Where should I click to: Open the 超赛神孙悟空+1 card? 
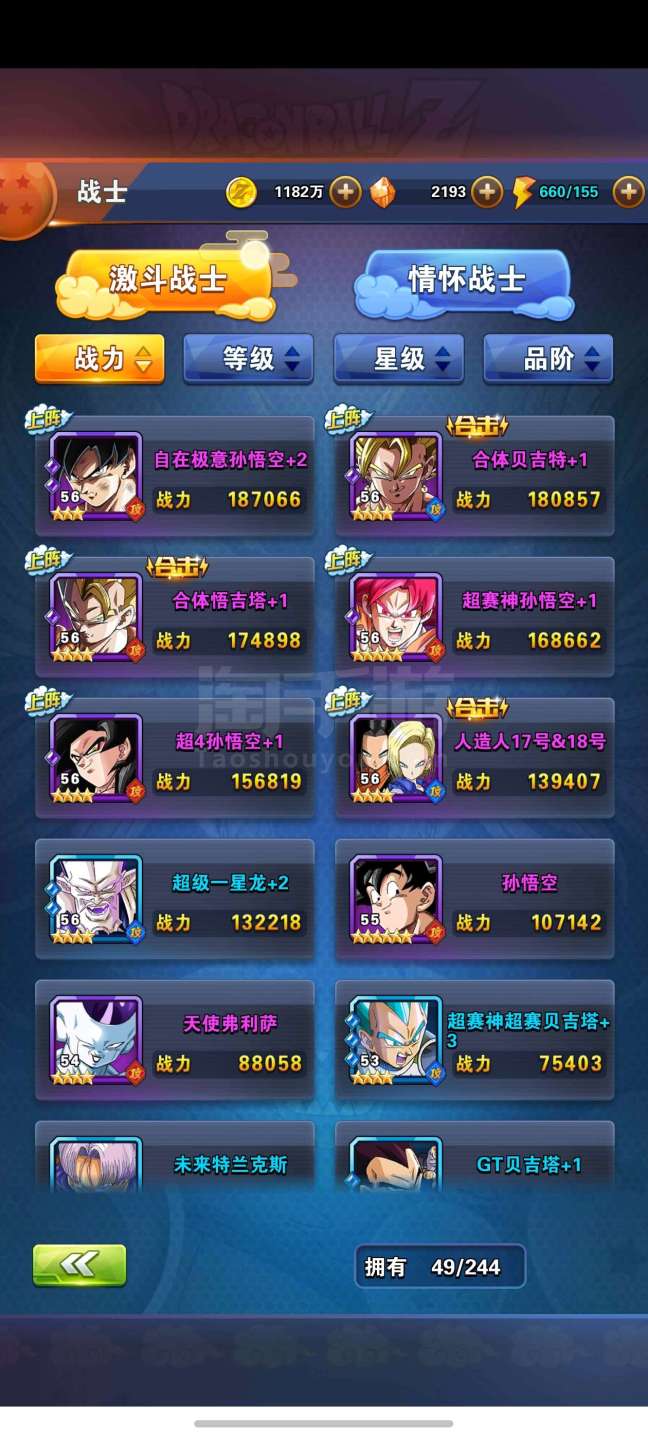(x=475, y=618)
